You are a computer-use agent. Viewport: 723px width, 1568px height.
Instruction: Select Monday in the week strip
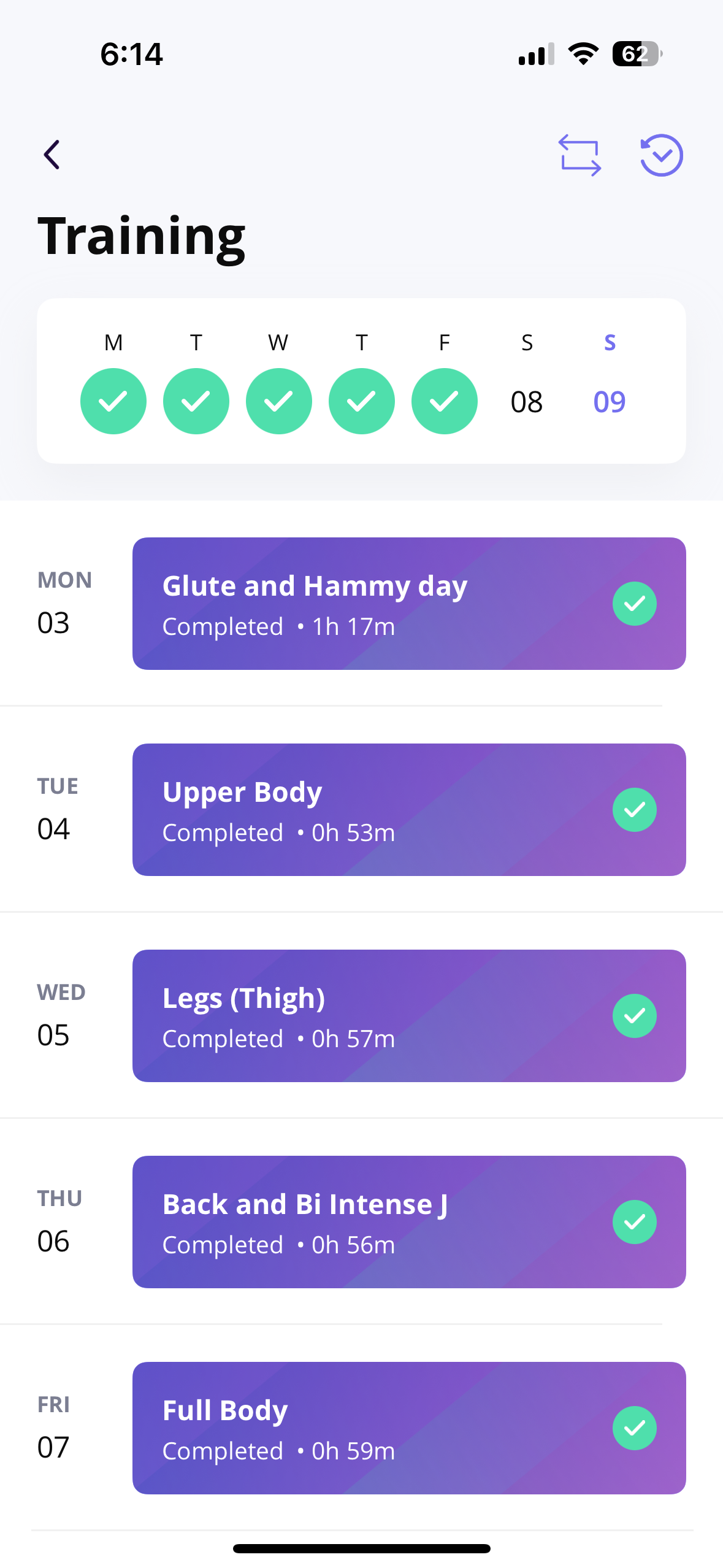(113, 401)
